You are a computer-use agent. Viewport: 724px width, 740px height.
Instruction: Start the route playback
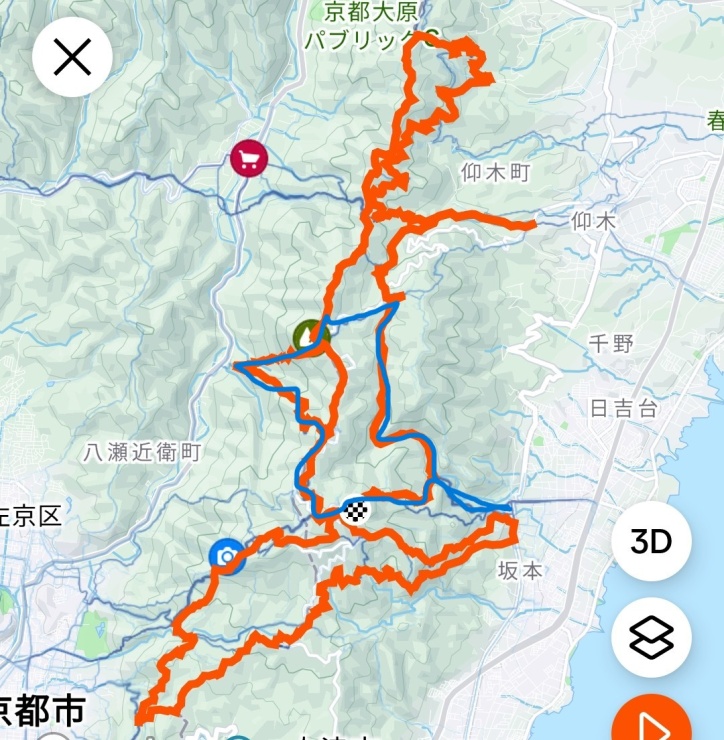tap(652, 722)
